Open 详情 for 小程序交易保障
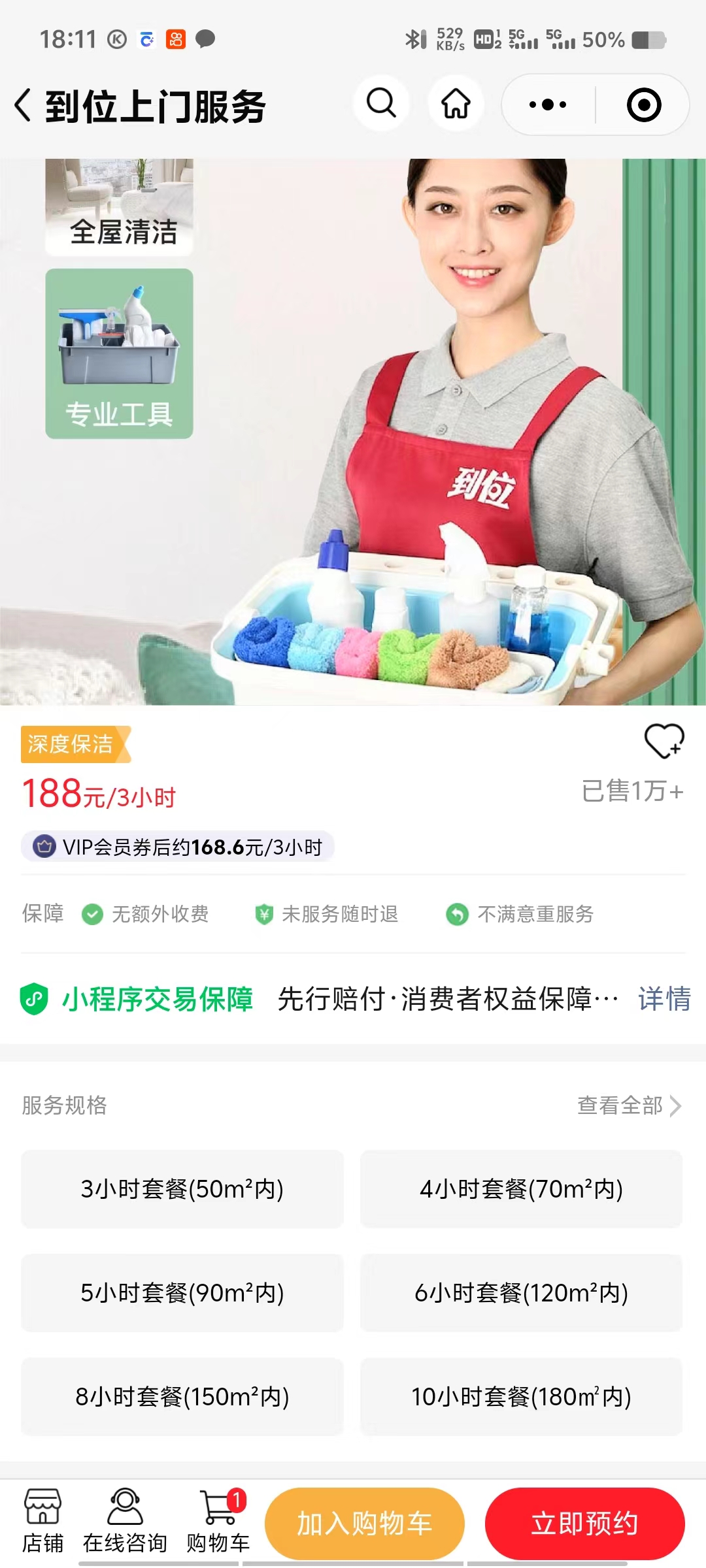The height and width of the screenshot is (1568, 706). coord(664,999)
